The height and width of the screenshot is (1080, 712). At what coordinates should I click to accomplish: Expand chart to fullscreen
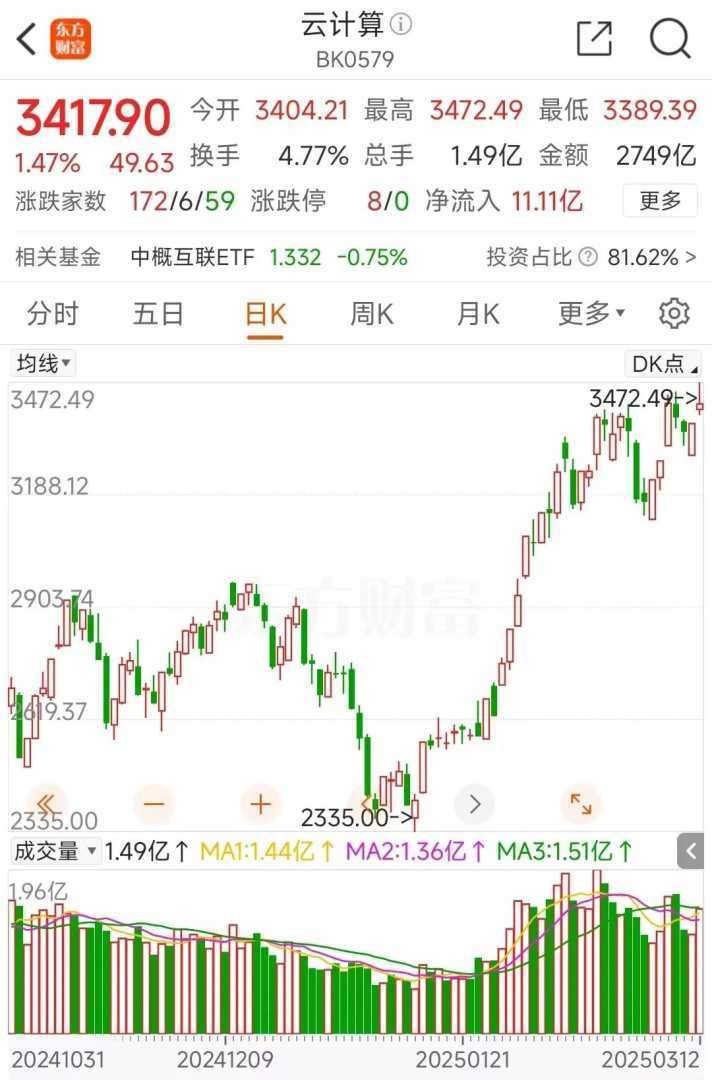[580, 803]
